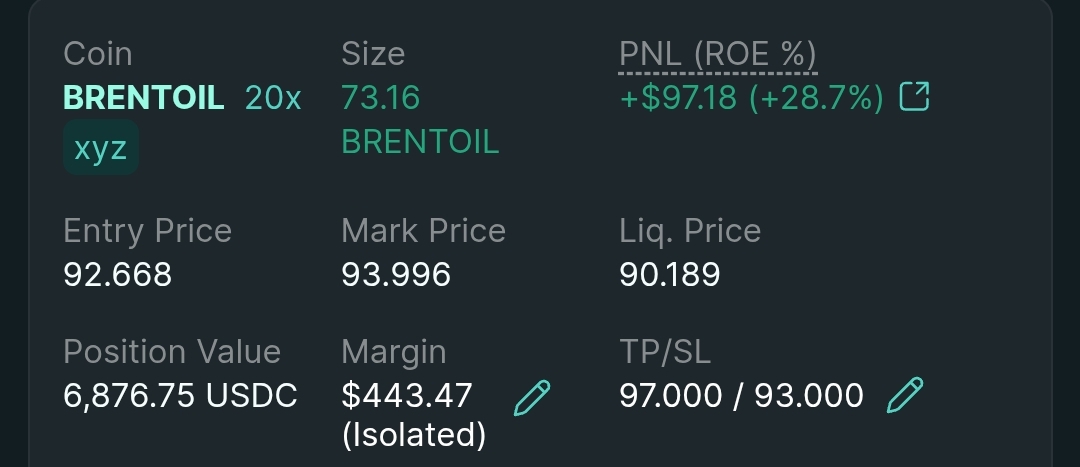
Task: Open the BRENTOIL coin market
Action: click(x=144, y=98)
